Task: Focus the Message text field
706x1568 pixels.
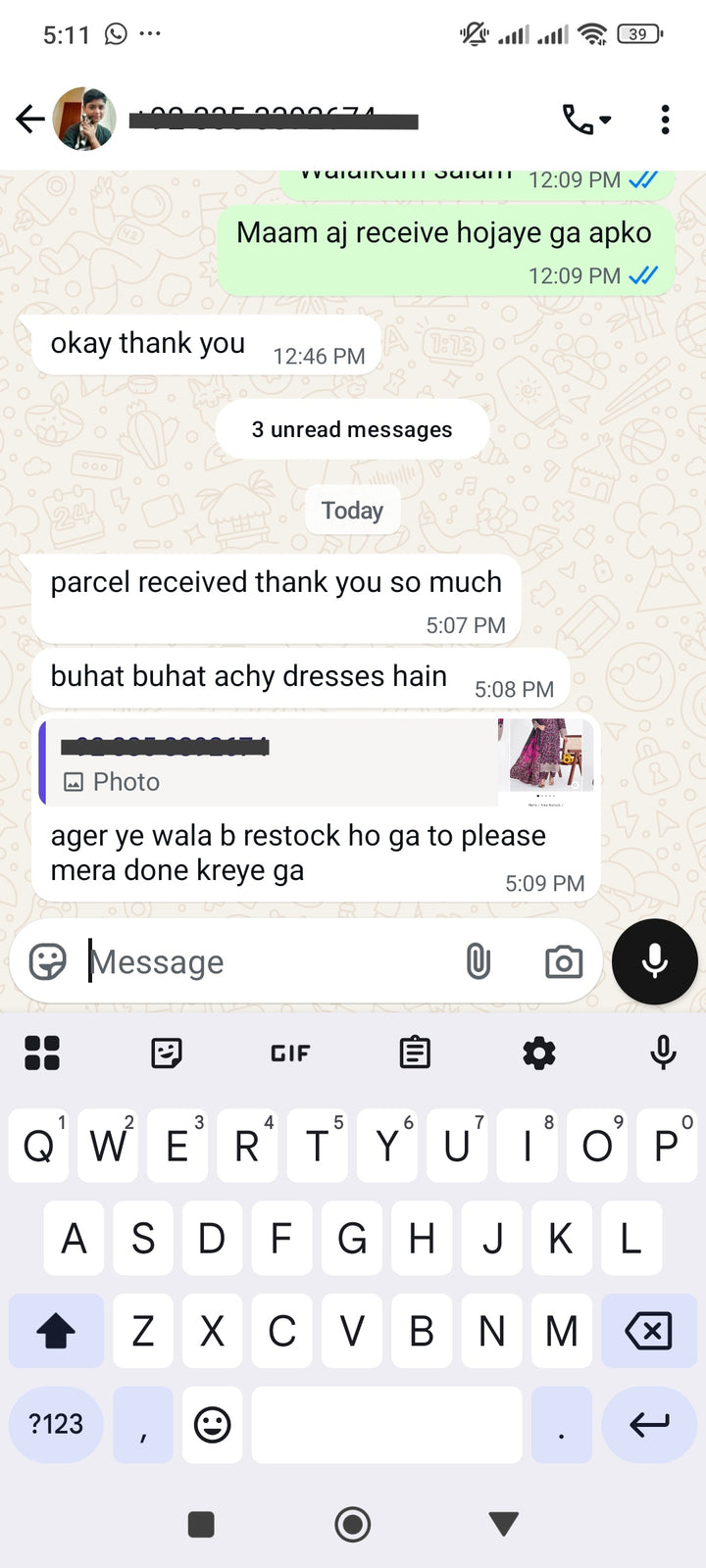Action: (265, 962)
